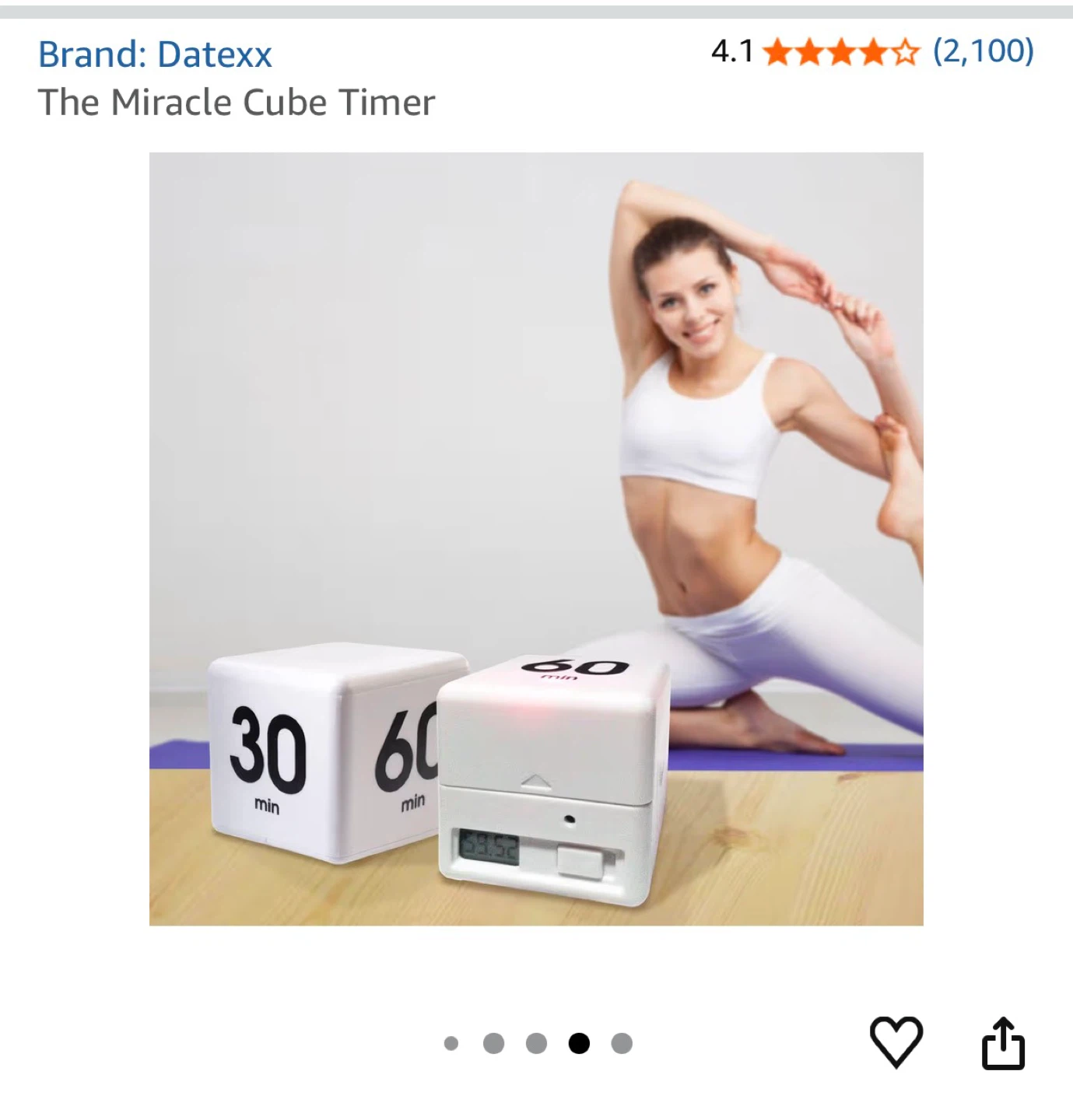The image size is (1073, 1120).
Task: Open the Brand: Datexx link
Action: pyautogui.click(x=155, y=54)
